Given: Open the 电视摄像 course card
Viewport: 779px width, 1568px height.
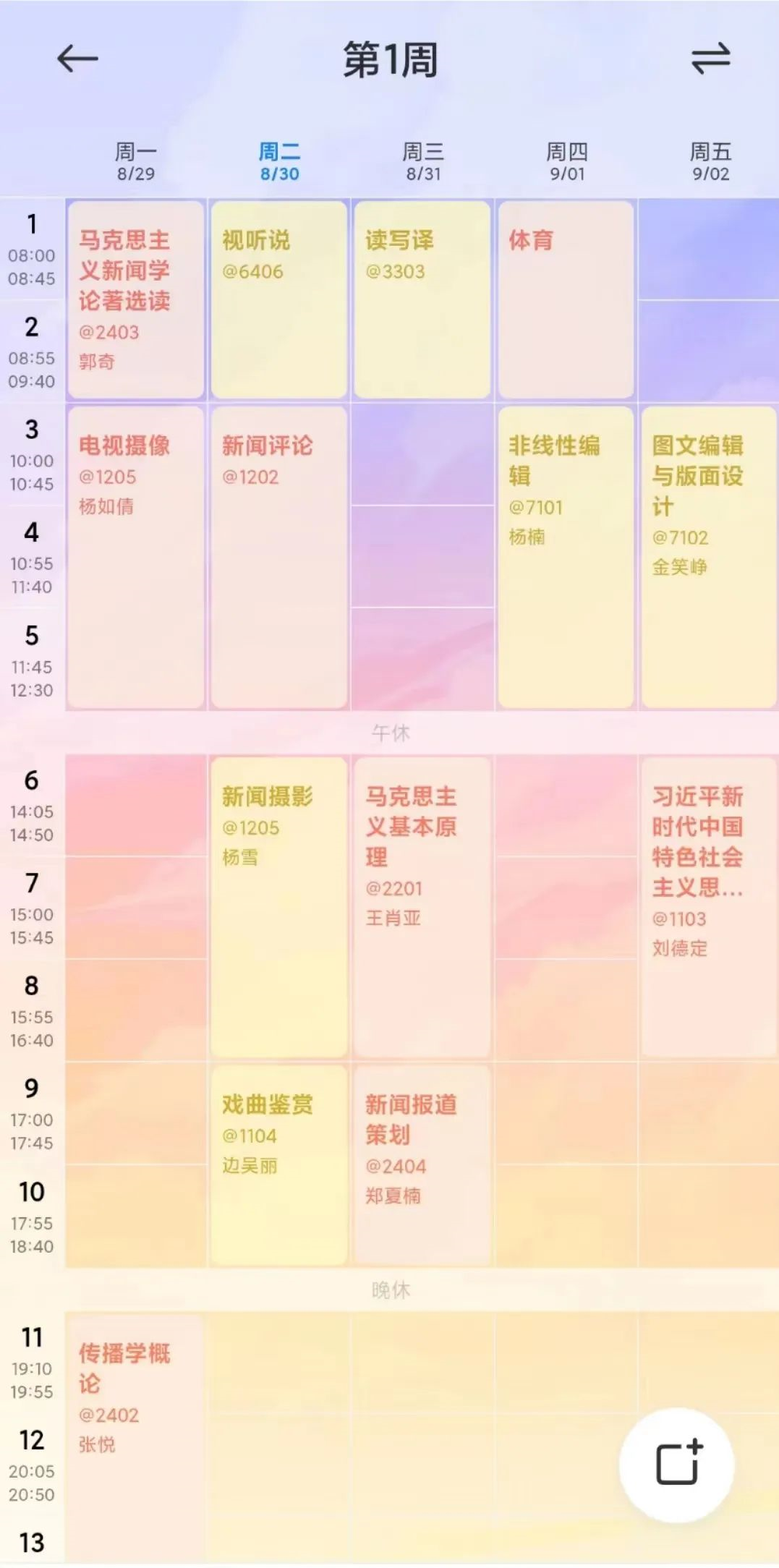Looking at the screenshot, I should [x=135, y=557].
